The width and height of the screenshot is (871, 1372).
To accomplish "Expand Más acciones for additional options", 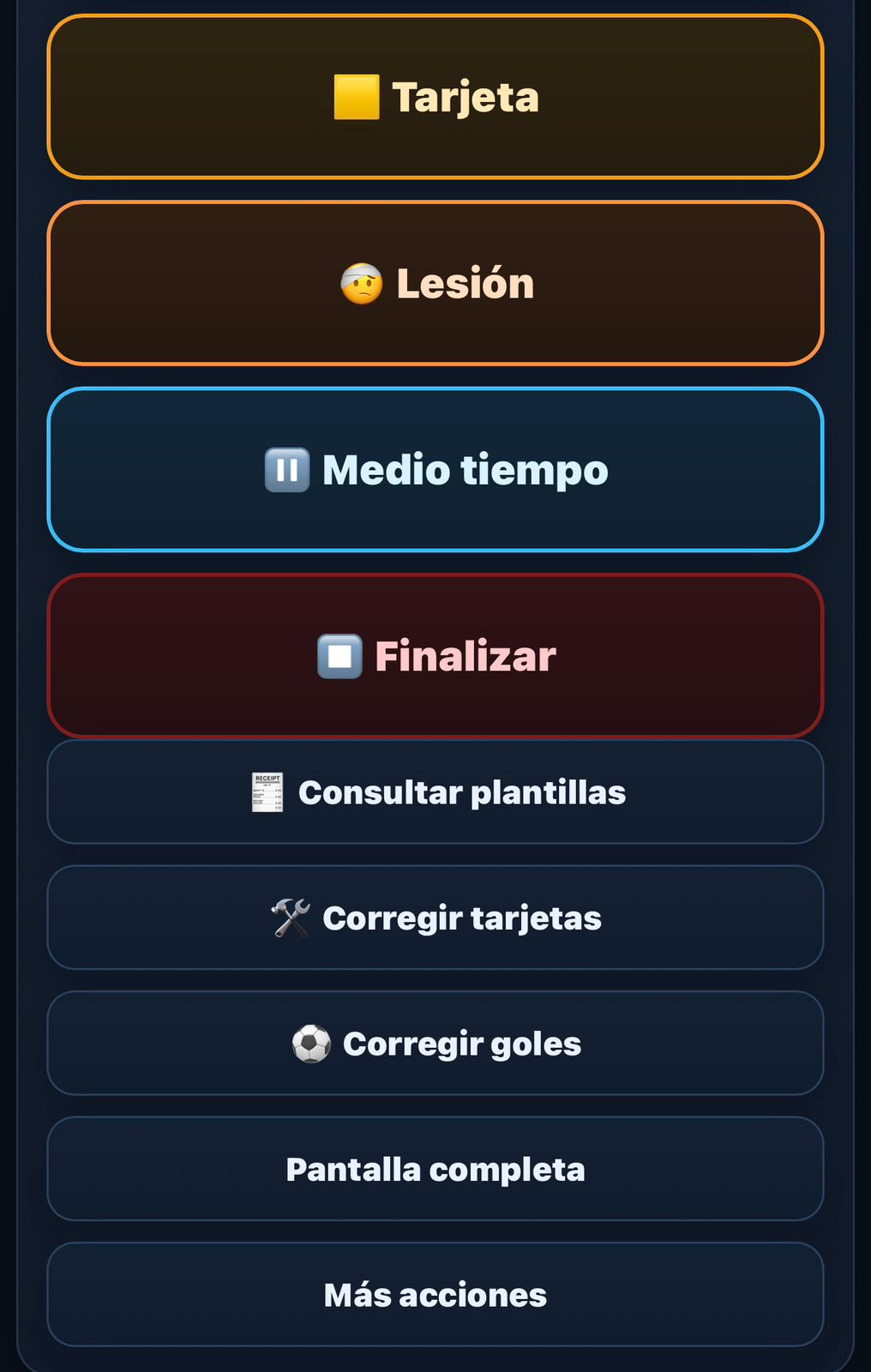I will (435, 1295).
